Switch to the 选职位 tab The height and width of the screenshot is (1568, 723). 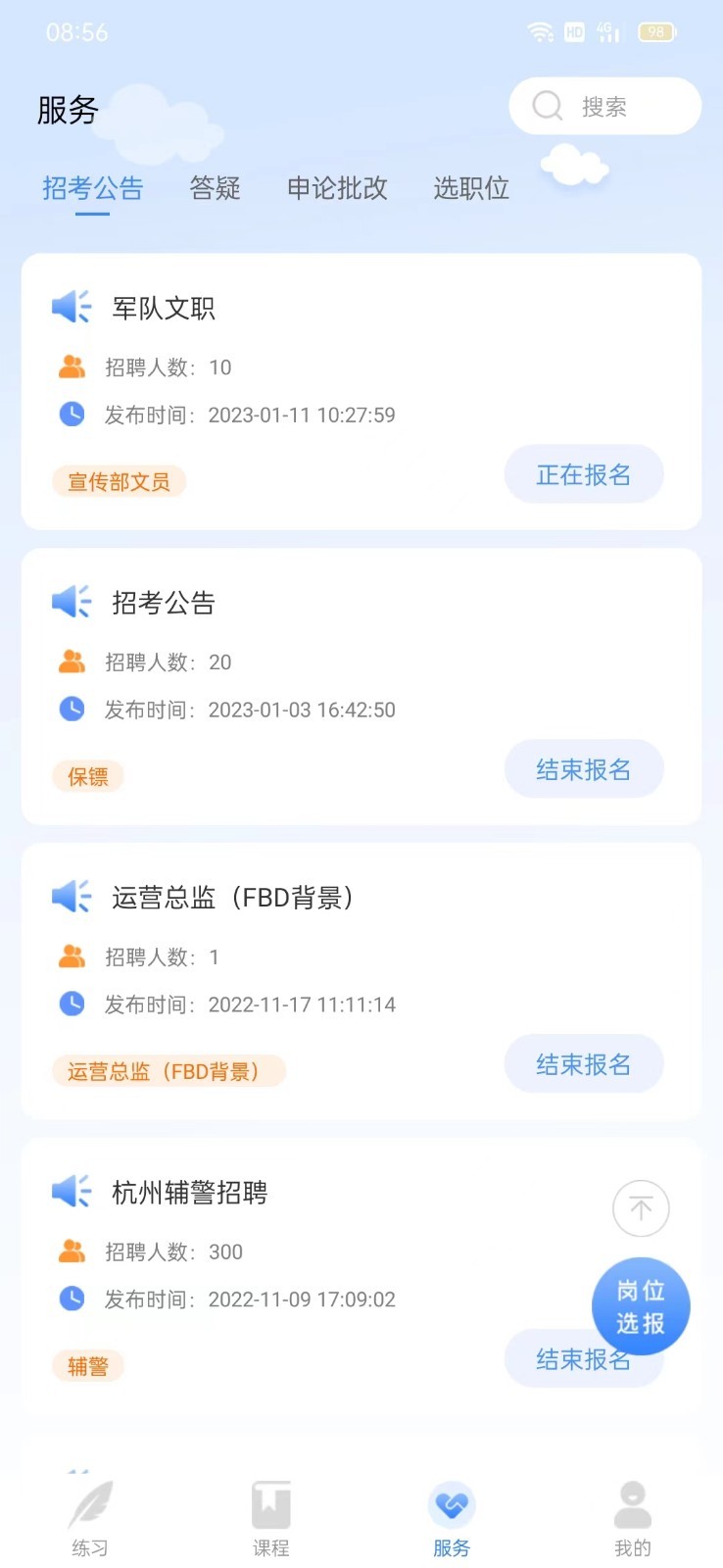[471, 187]
